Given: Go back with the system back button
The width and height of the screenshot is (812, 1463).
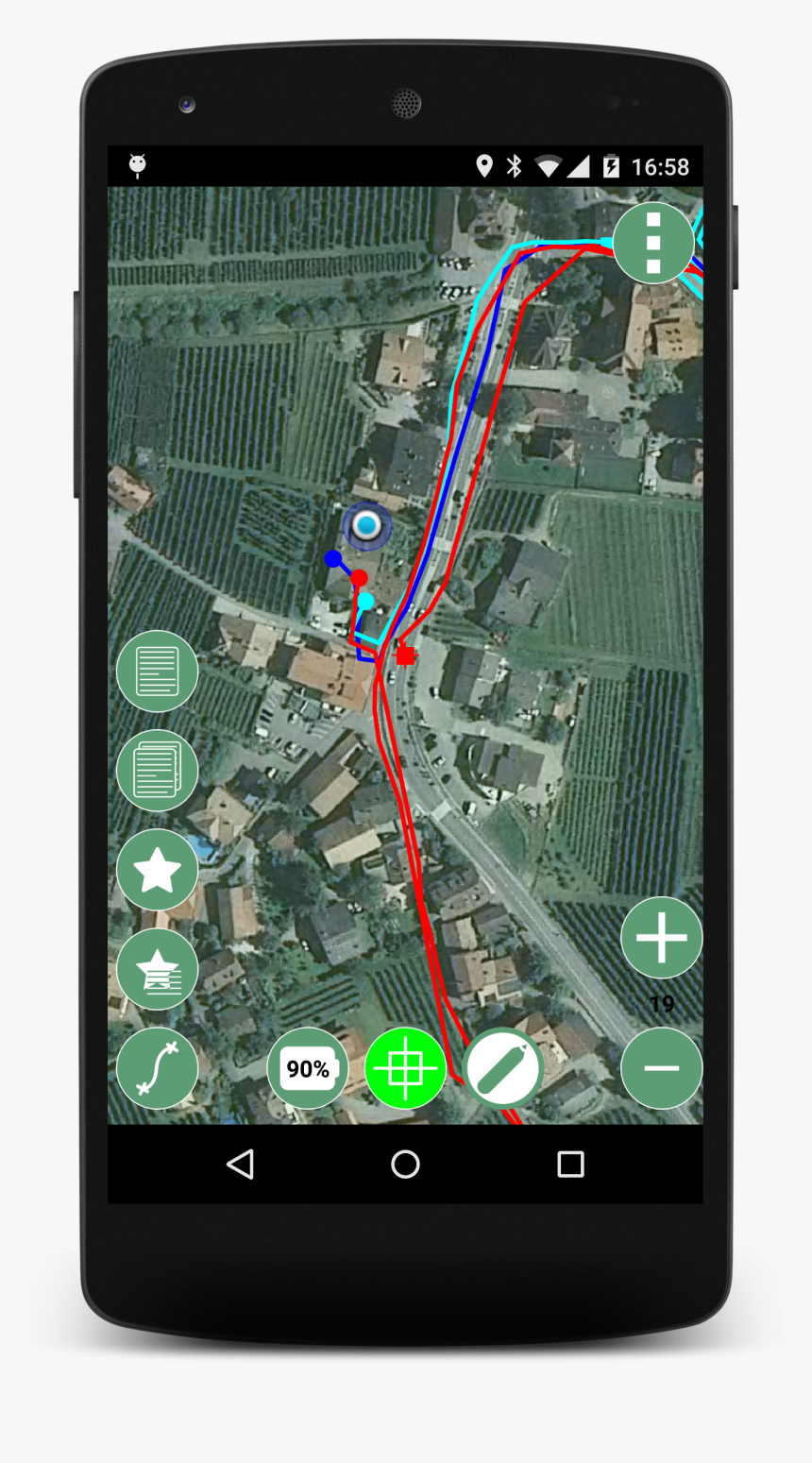Looking at the screenshot, I should tap(241, 1164).
